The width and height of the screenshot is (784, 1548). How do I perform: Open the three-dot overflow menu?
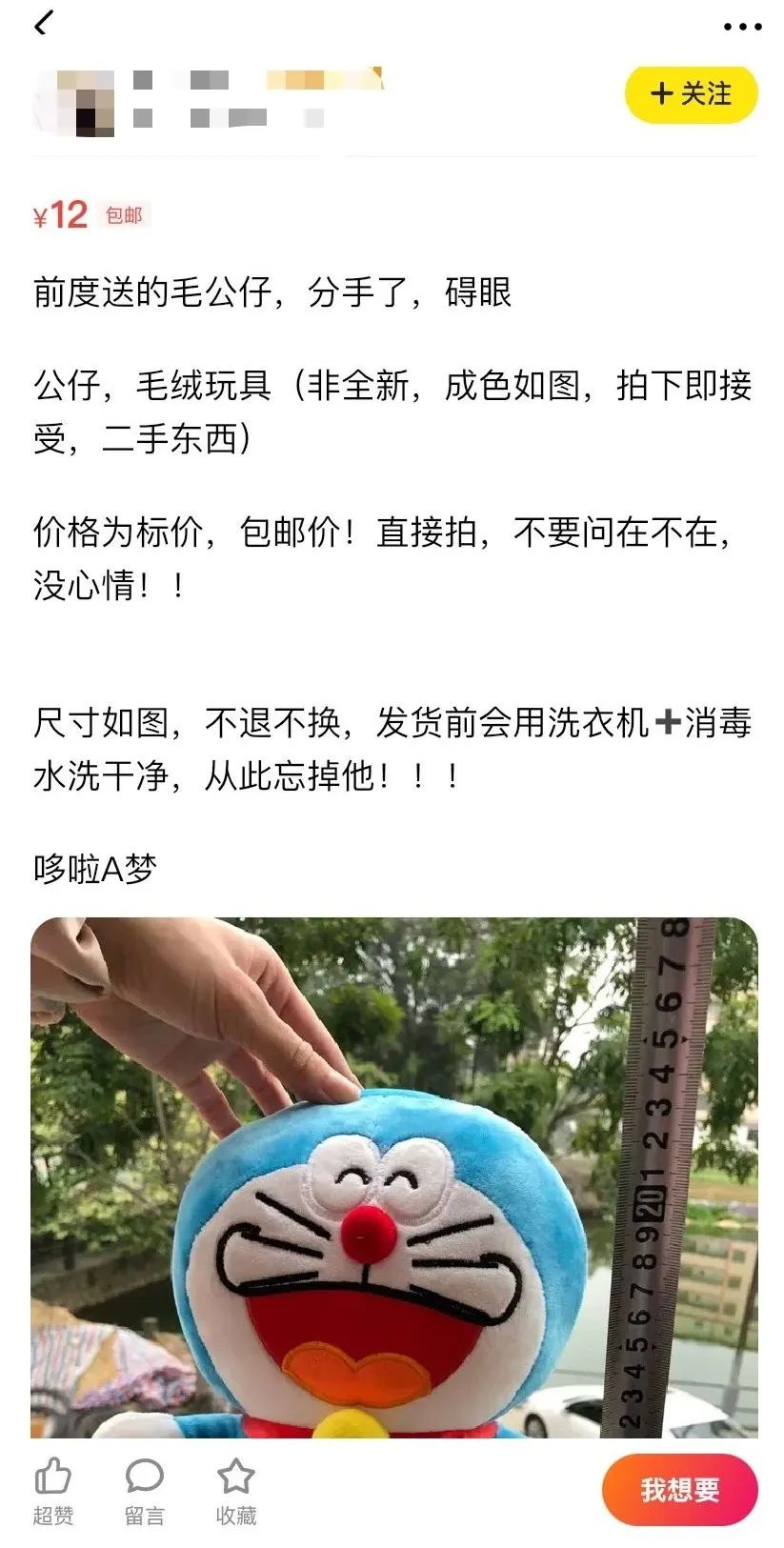[742, 27]
